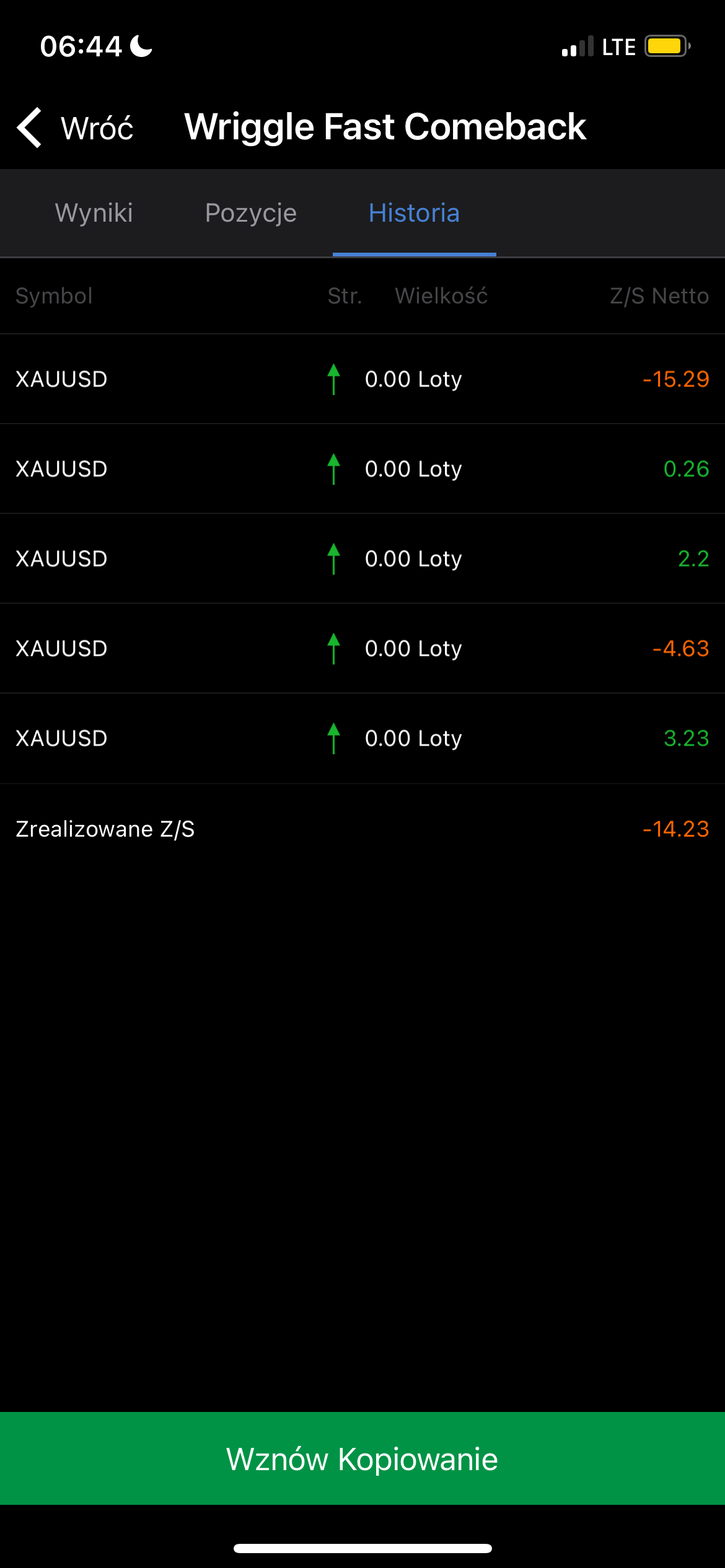
Task: Switch to the Wyniki tab
Action: pyautogui.click(x=94, y=213)
